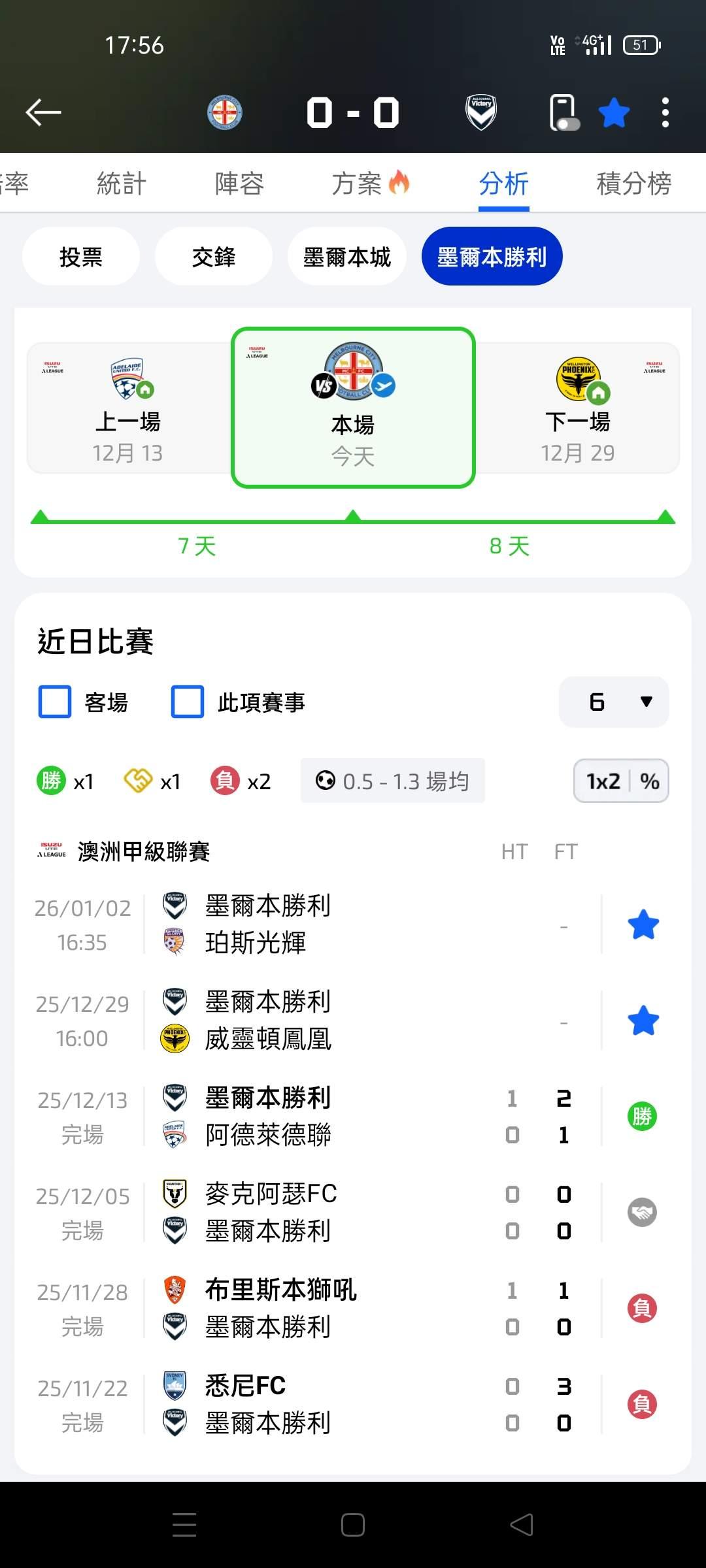The image size is (706, 1568).
Task: Show 墨爾本城 analysis chip
Action: [347, 257]
